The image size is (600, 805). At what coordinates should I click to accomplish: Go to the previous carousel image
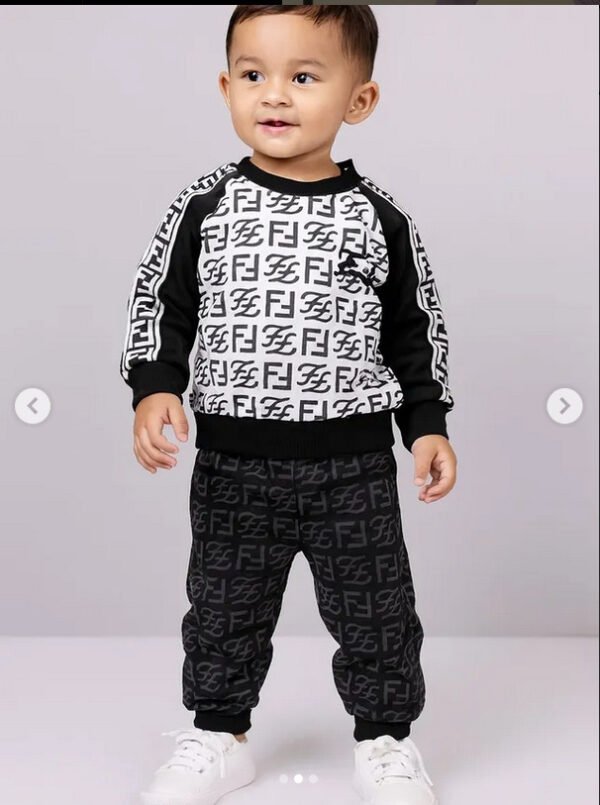click(32, 406)
